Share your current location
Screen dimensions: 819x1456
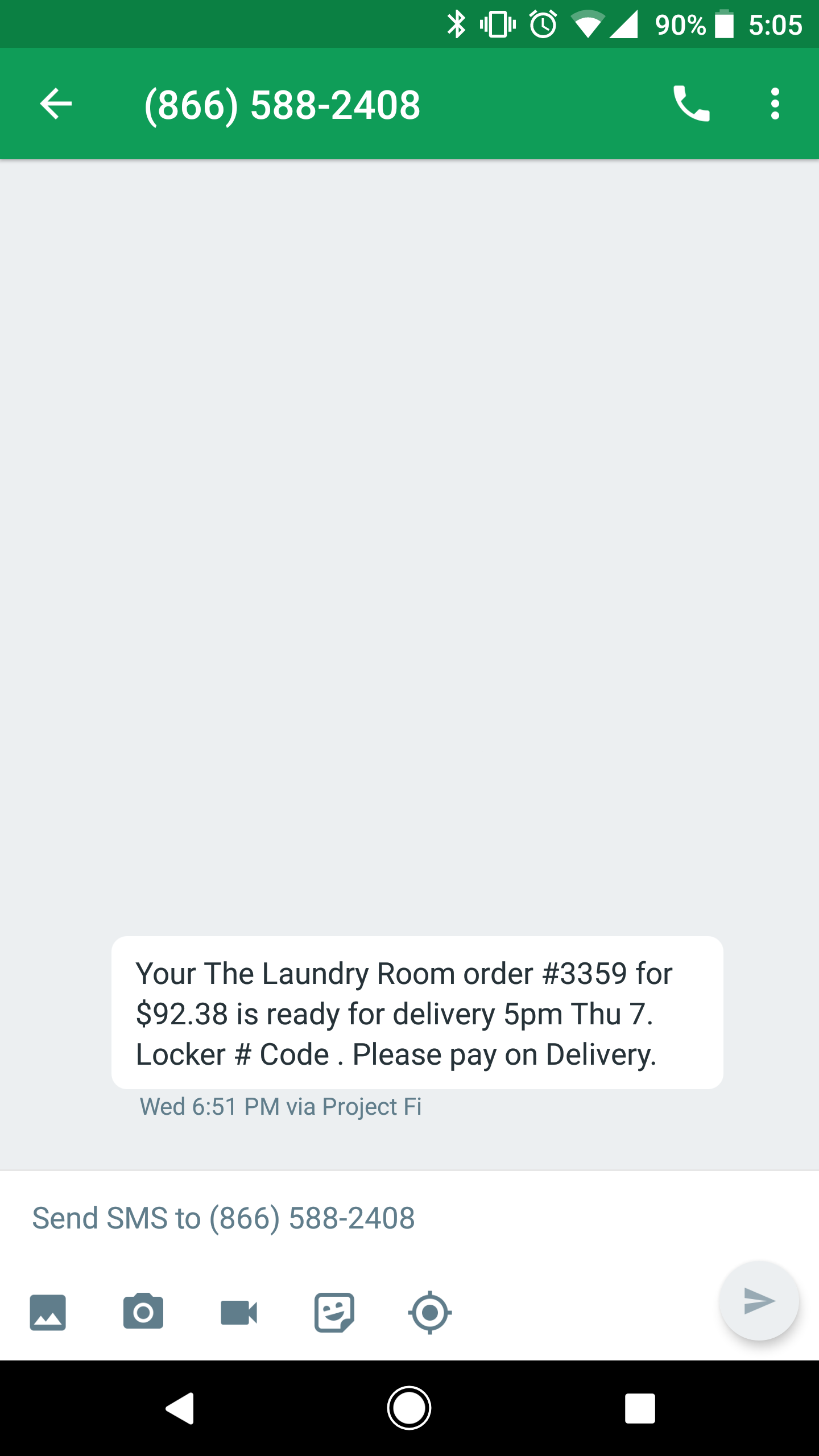pos(430,1313)
